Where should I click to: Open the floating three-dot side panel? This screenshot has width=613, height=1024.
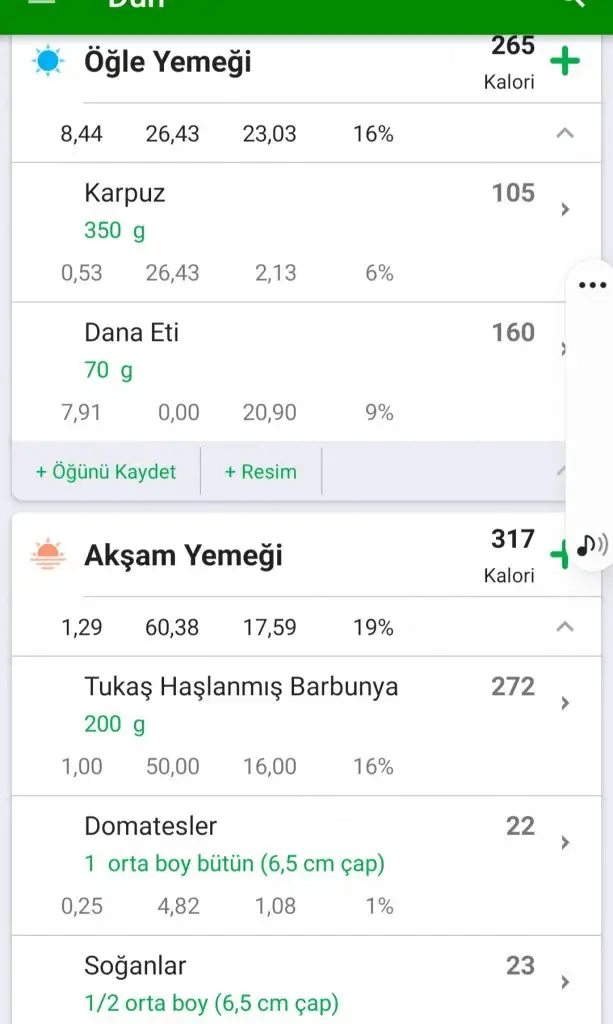pos(593,286)
